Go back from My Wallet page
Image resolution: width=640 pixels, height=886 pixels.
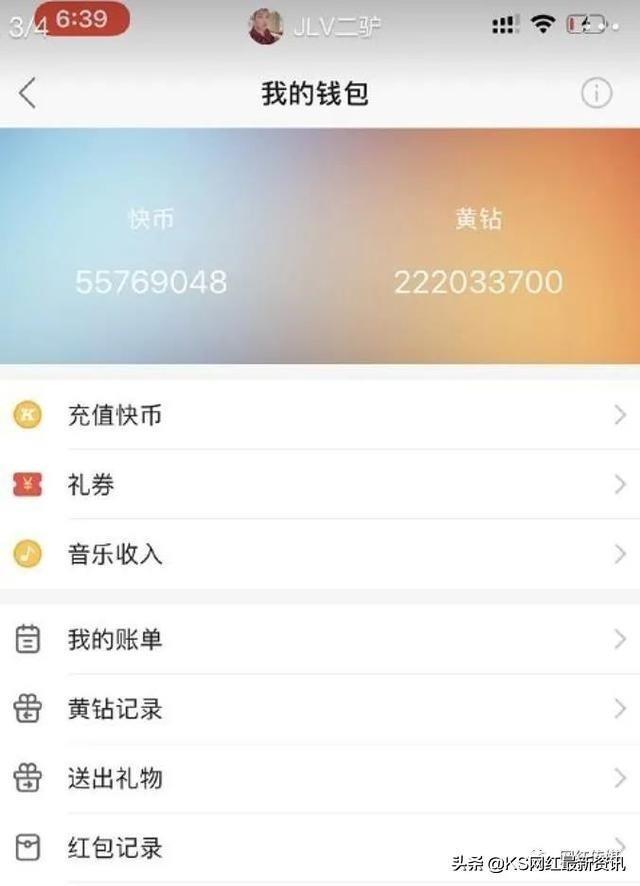(x=27, y=94)
